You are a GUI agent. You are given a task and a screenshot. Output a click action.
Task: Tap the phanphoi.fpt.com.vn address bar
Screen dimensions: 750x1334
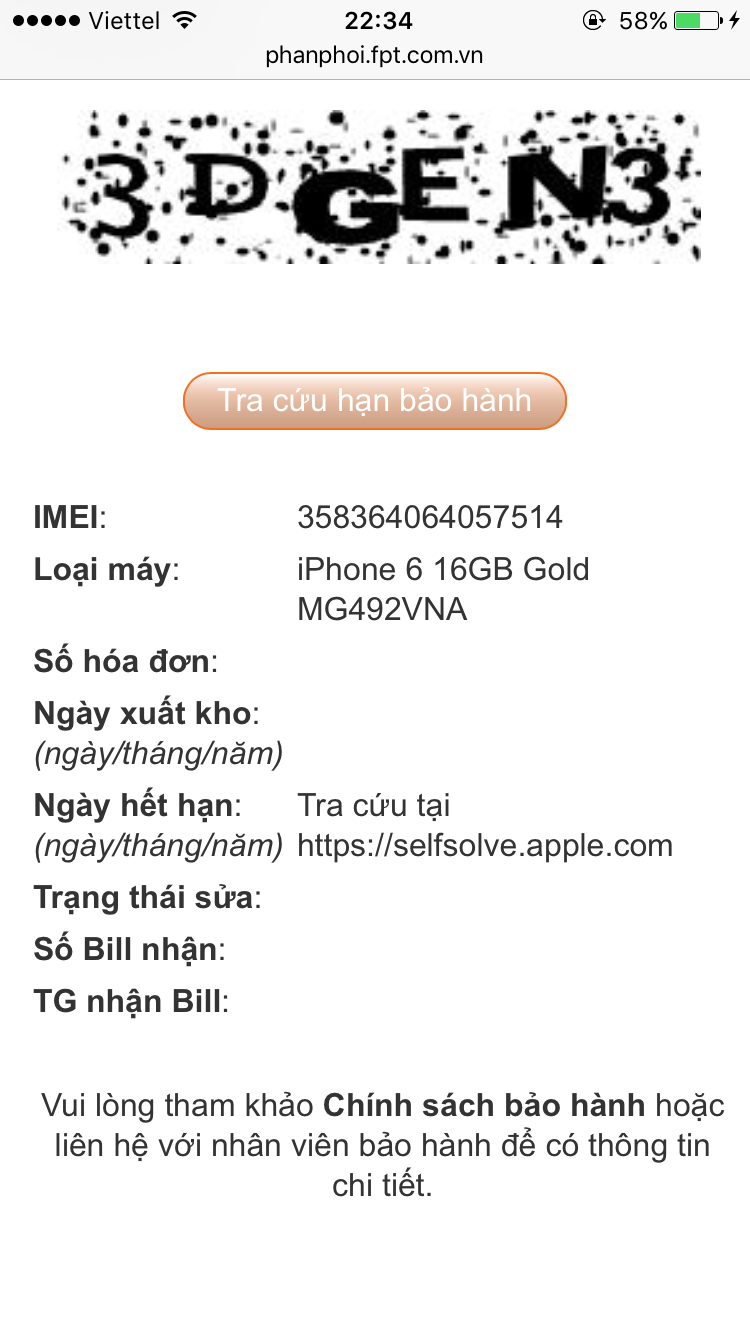click(374, 56)
